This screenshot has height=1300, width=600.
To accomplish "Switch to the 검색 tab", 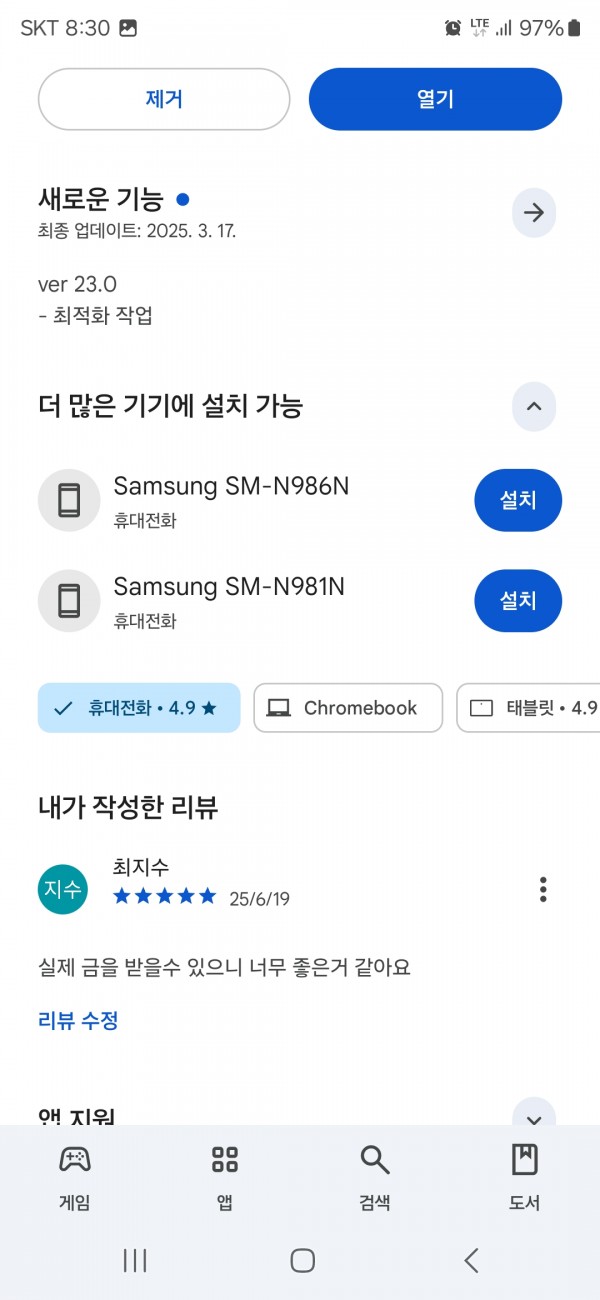I will 375,1178.
